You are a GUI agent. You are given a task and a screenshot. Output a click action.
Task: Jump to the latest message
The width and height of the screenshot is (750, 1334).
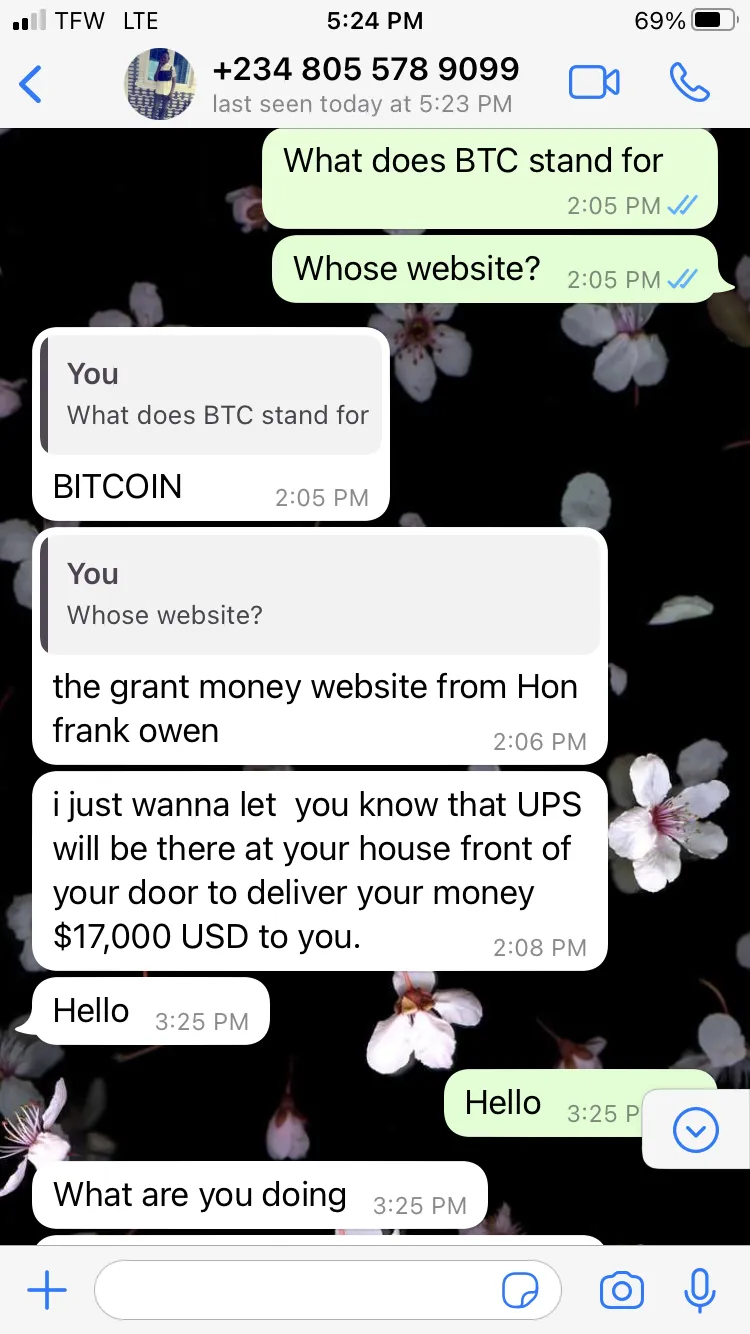coord(696,1130)
